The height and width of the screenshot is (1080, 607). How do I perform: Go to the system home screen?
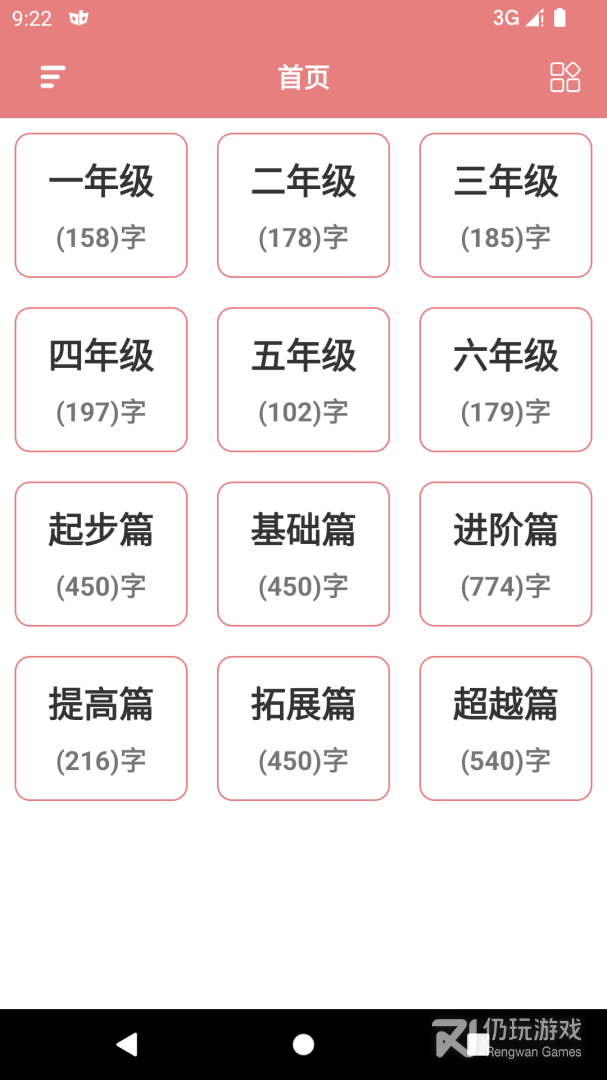[x=303, y=1045]
